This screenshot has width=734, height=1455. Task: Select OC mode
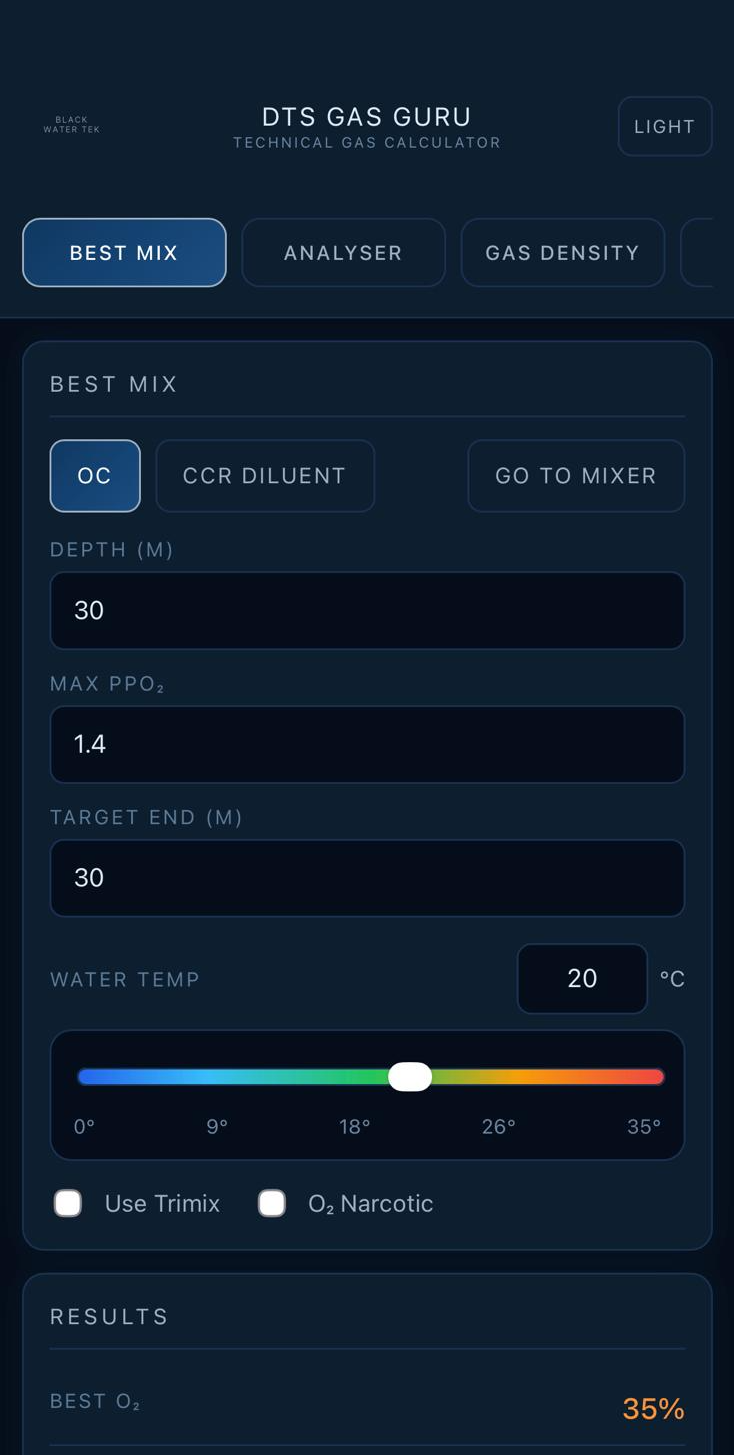(x=95, y=476)
